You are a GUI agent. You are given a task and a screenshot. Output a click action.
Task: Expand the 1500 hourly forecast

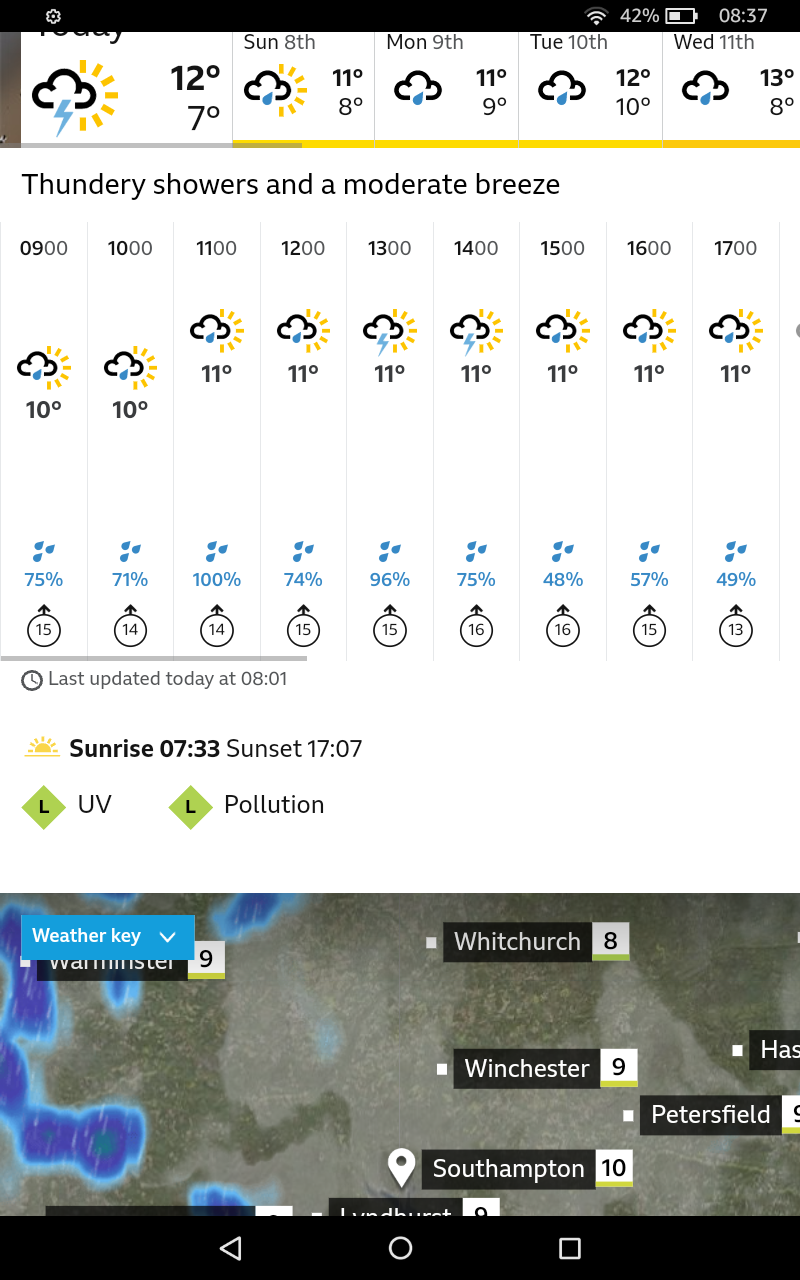coord(563,440)
